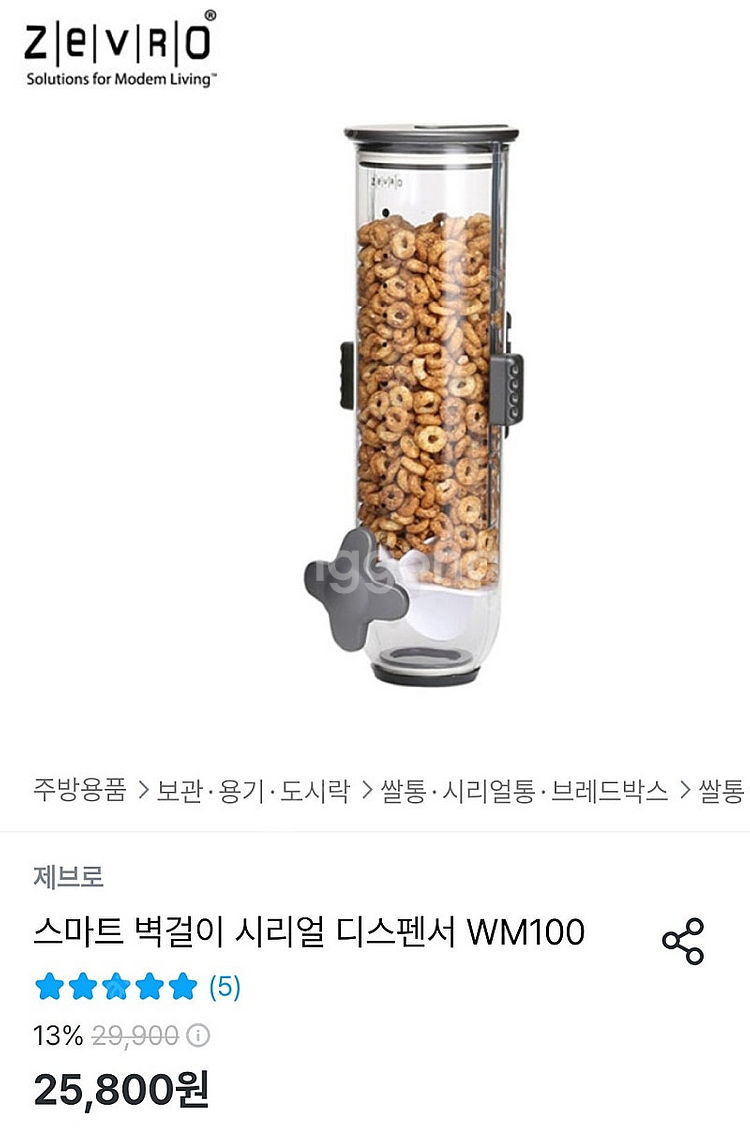The height and width of the screenshot is (1129, 750).
Task: Click the first blue star in the rating
Action: [x=48, y=984]
